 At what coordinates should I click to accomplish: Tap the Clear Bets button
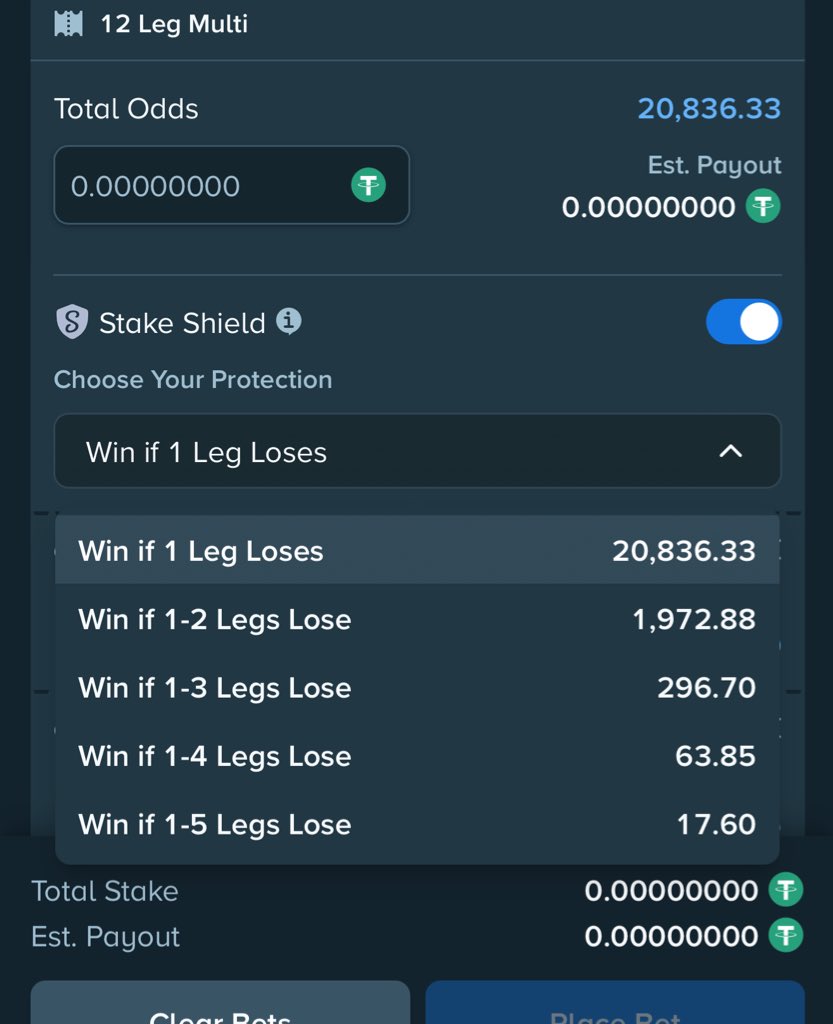click(220, 1008)
